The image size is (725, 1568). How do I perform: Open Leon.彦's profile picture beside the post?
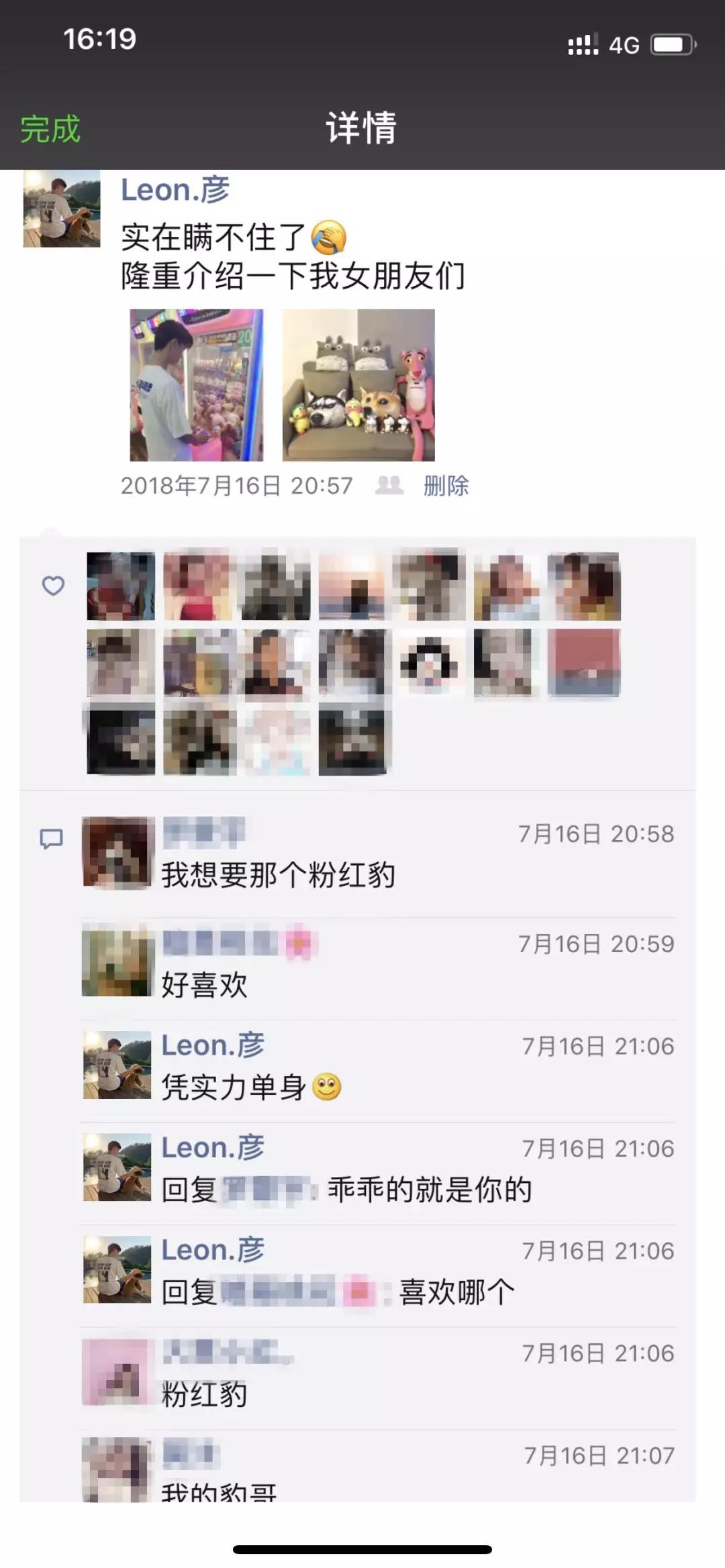tap(62, 209)
